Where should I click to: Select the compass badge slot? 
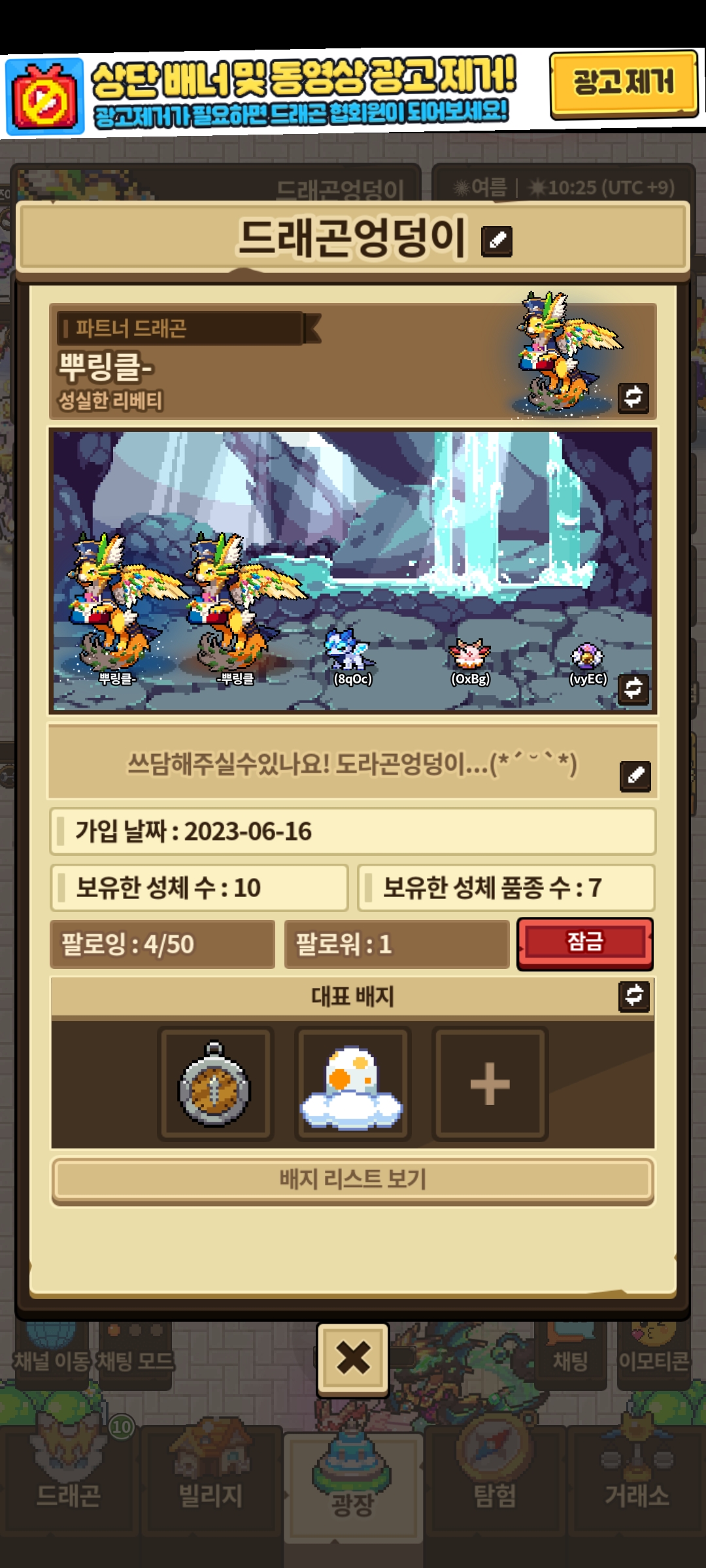click(x=215, y=1085)
